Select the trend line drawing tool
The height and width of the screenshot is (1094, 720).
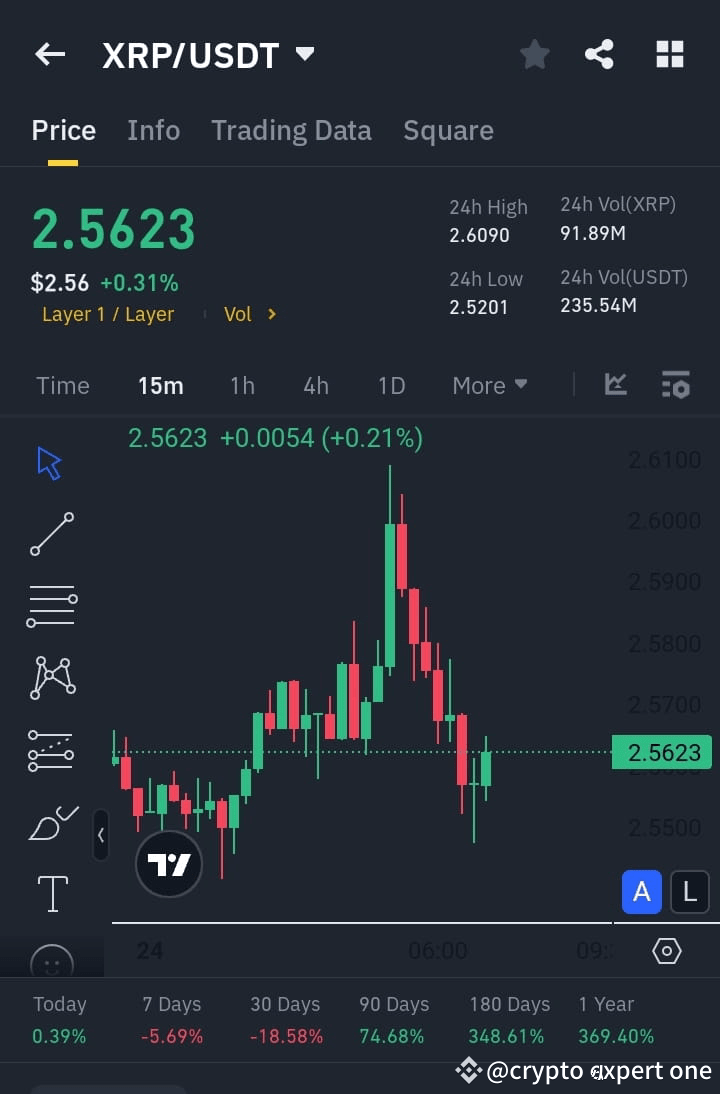click(52, 534)
